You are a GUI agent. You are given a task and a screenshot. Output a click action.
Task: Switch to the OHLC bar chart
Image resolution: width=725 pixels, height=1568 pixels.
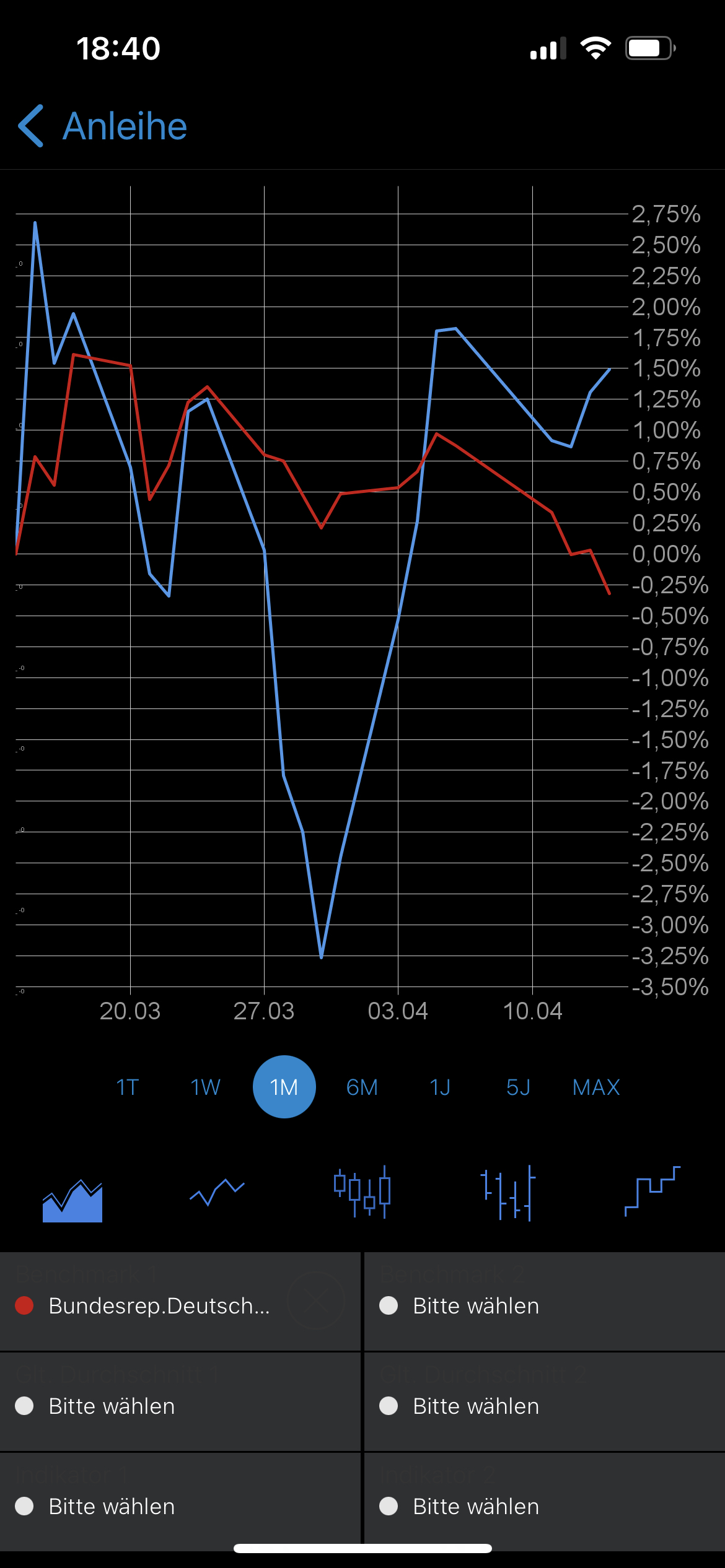pyautogui.click(x=507, y=1193)
